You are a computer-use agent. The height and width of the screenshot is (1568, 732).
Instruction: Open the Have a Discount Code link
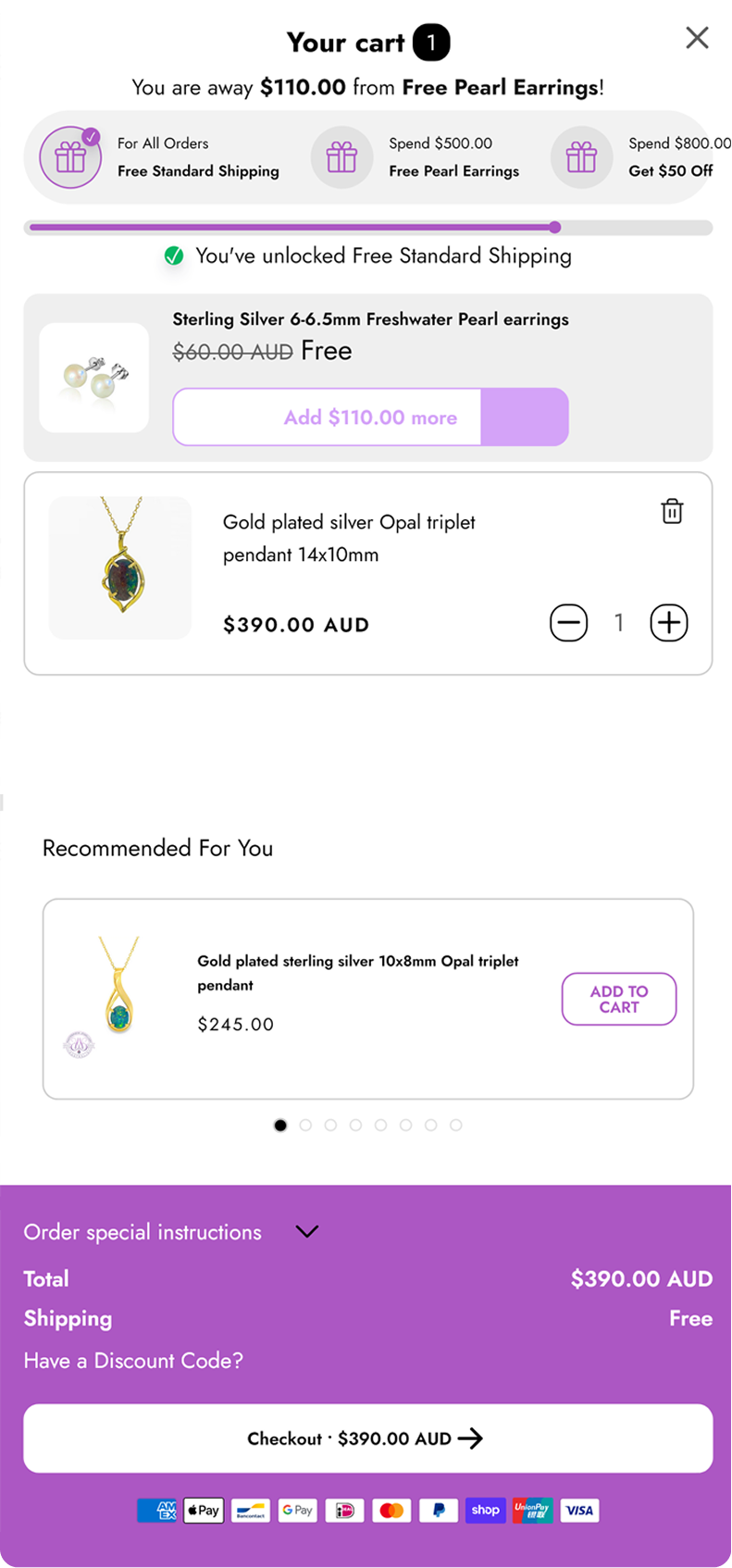(133, 1361)
